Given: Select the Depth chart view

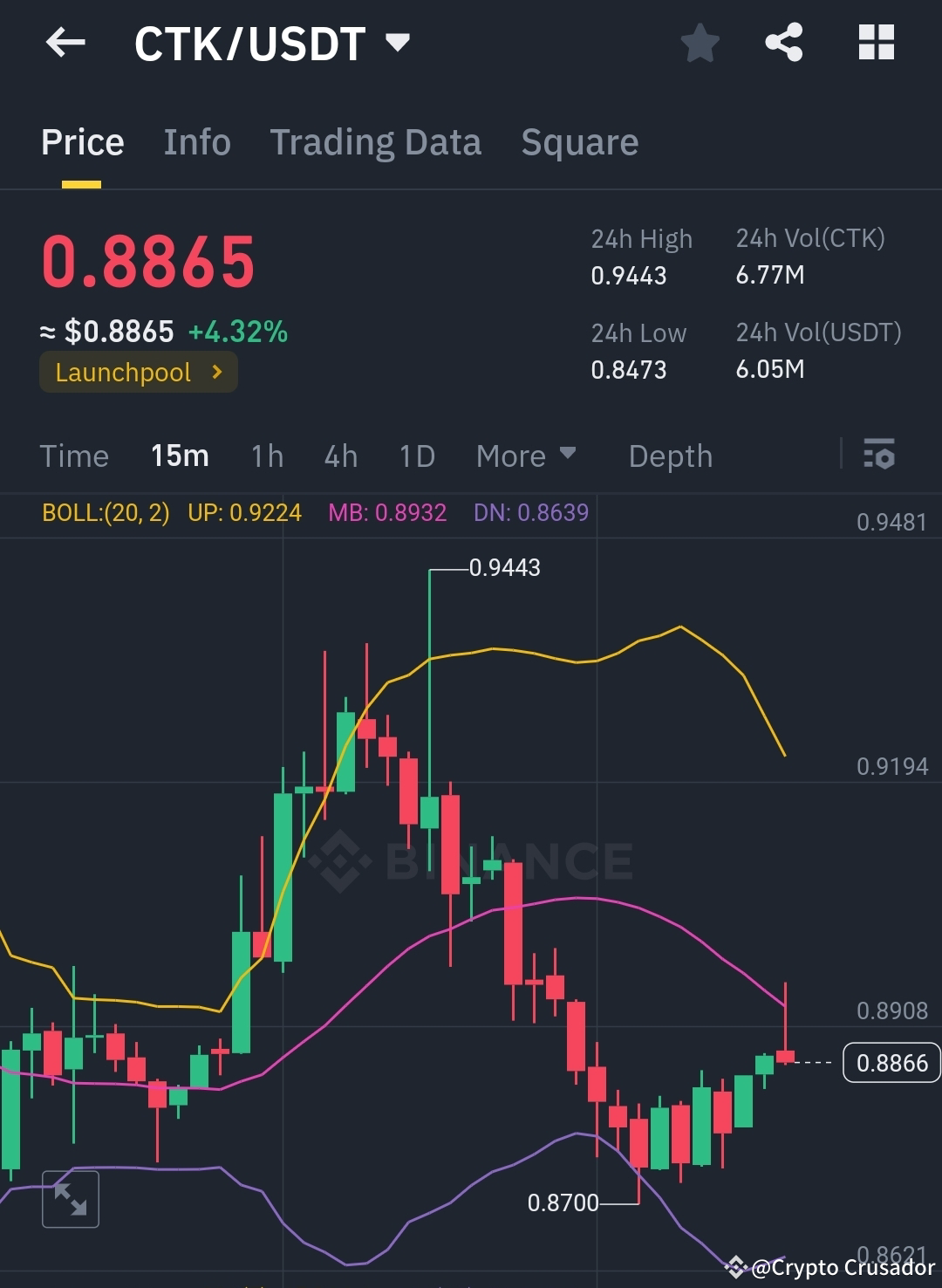Looking at the screenshot, I should coord(670,455).
